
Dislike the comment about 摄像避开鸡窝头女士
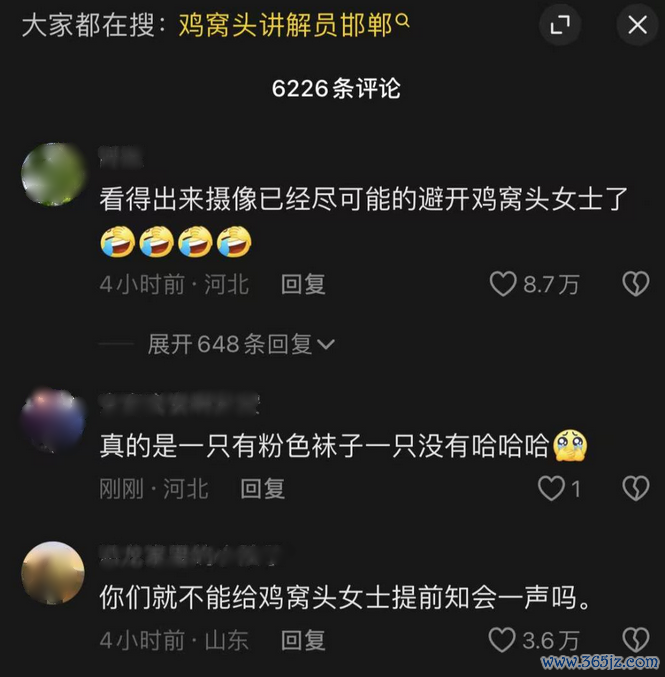pos(636,285)
